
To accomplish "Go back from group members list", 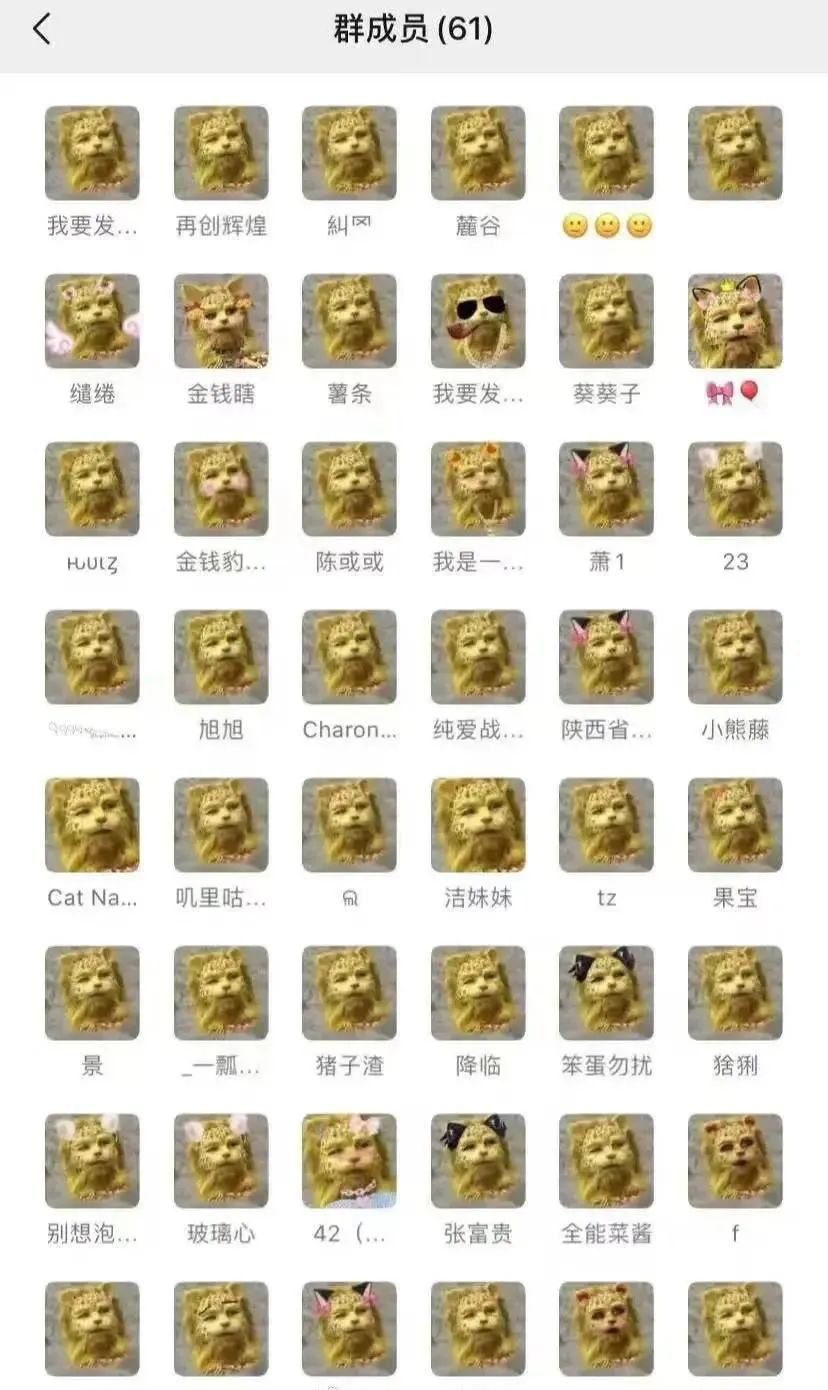I will pos(41,30).
